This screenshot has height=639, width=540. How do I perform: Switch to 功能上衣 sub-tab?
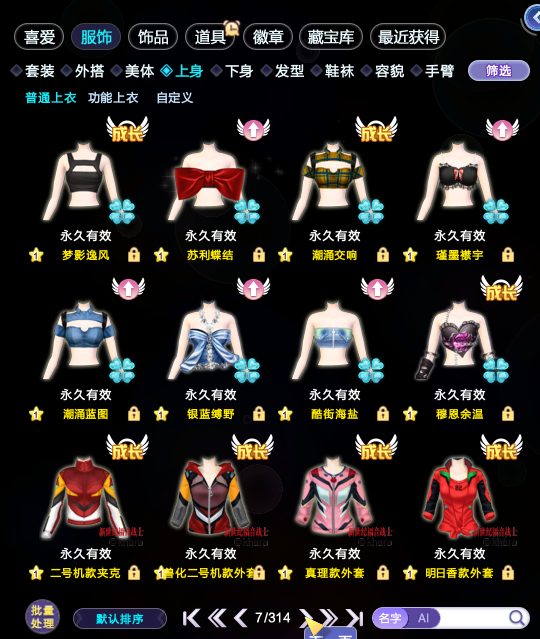[x=113, y=98]
